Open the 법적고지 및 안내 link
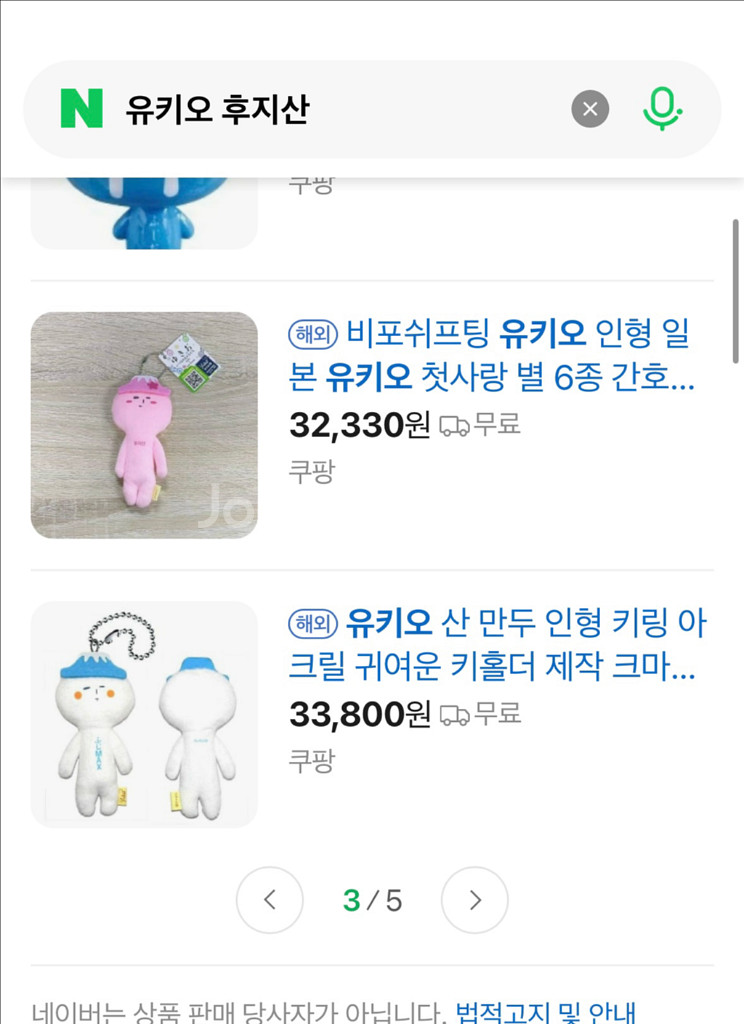The width and height of the screenshot is (744, 1024). tap(546, 1012)
